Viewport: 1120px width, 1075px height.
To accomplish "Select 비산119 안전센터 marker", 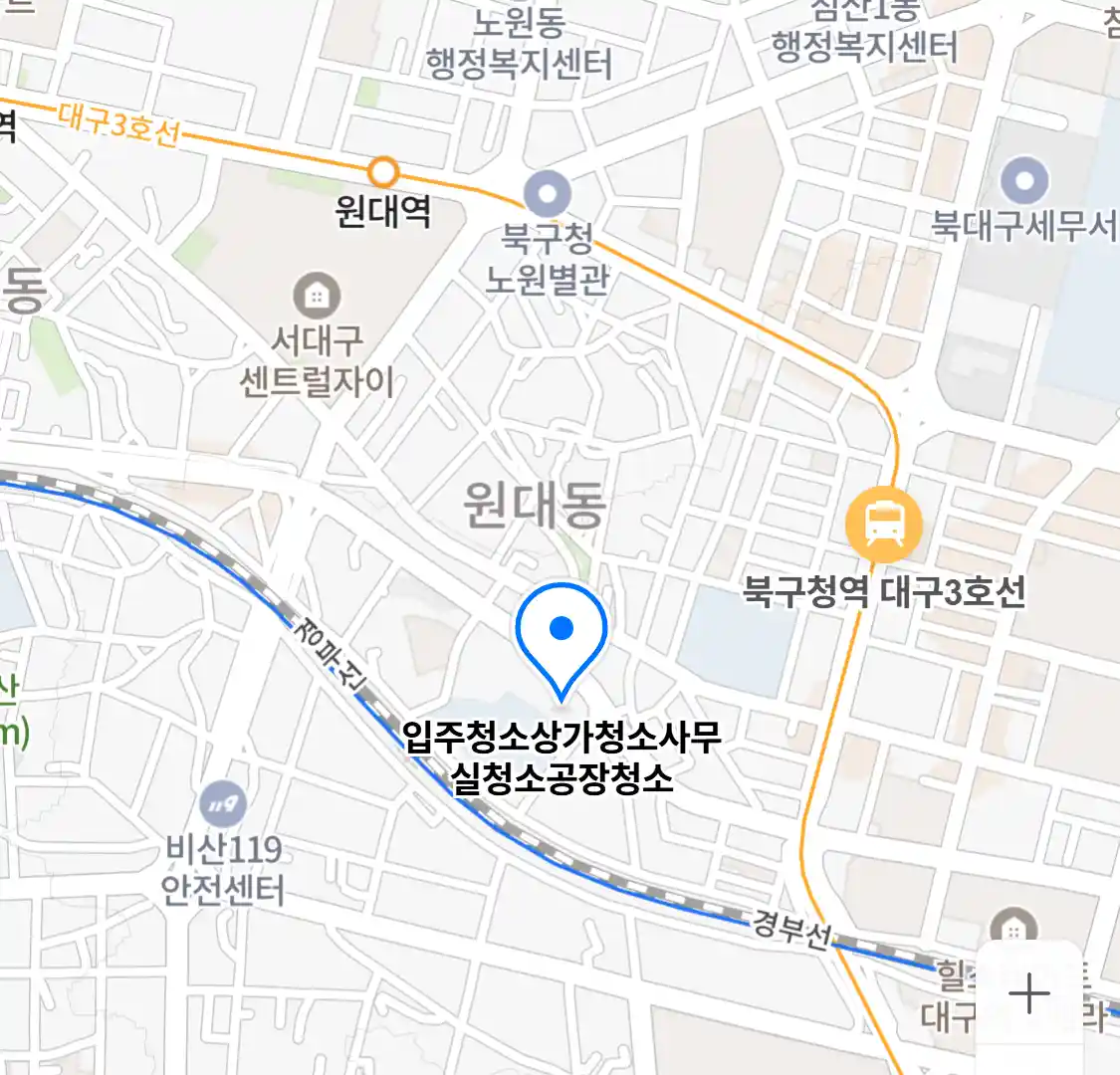I will tap(223, 803).
